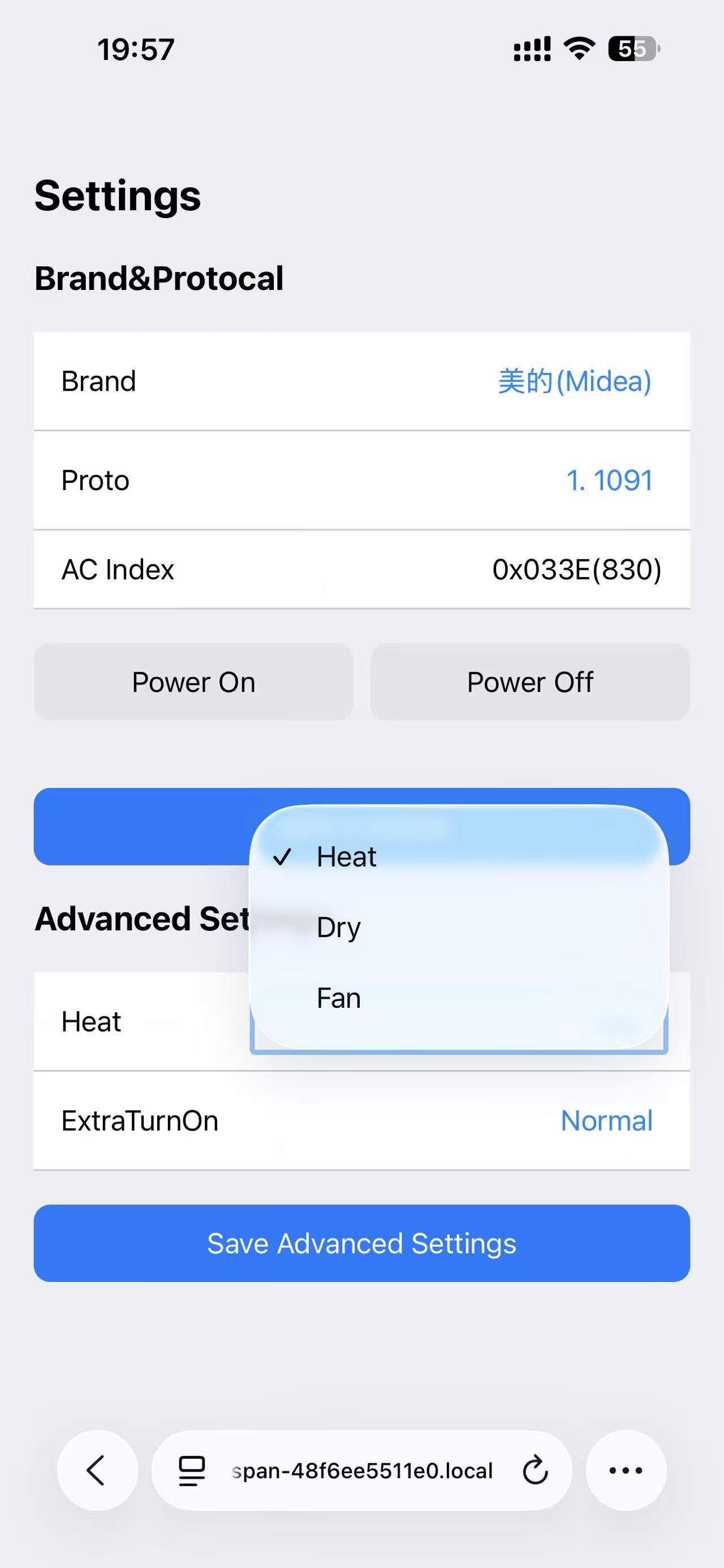Change ExtraTurnOn from Normal

pyautogui.click(x=606, y=1121)
